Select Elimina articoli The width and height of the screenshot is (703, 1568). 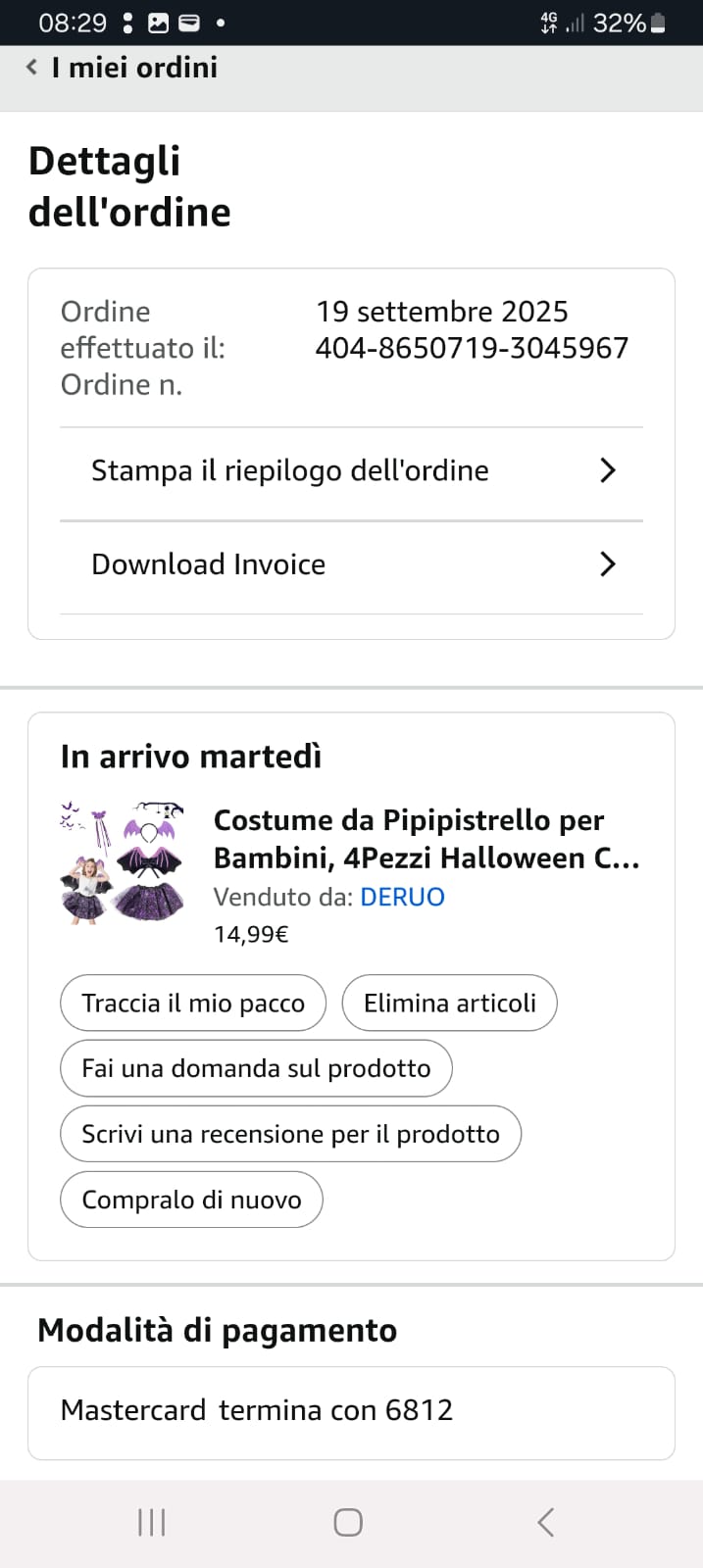coord(449,1004)
